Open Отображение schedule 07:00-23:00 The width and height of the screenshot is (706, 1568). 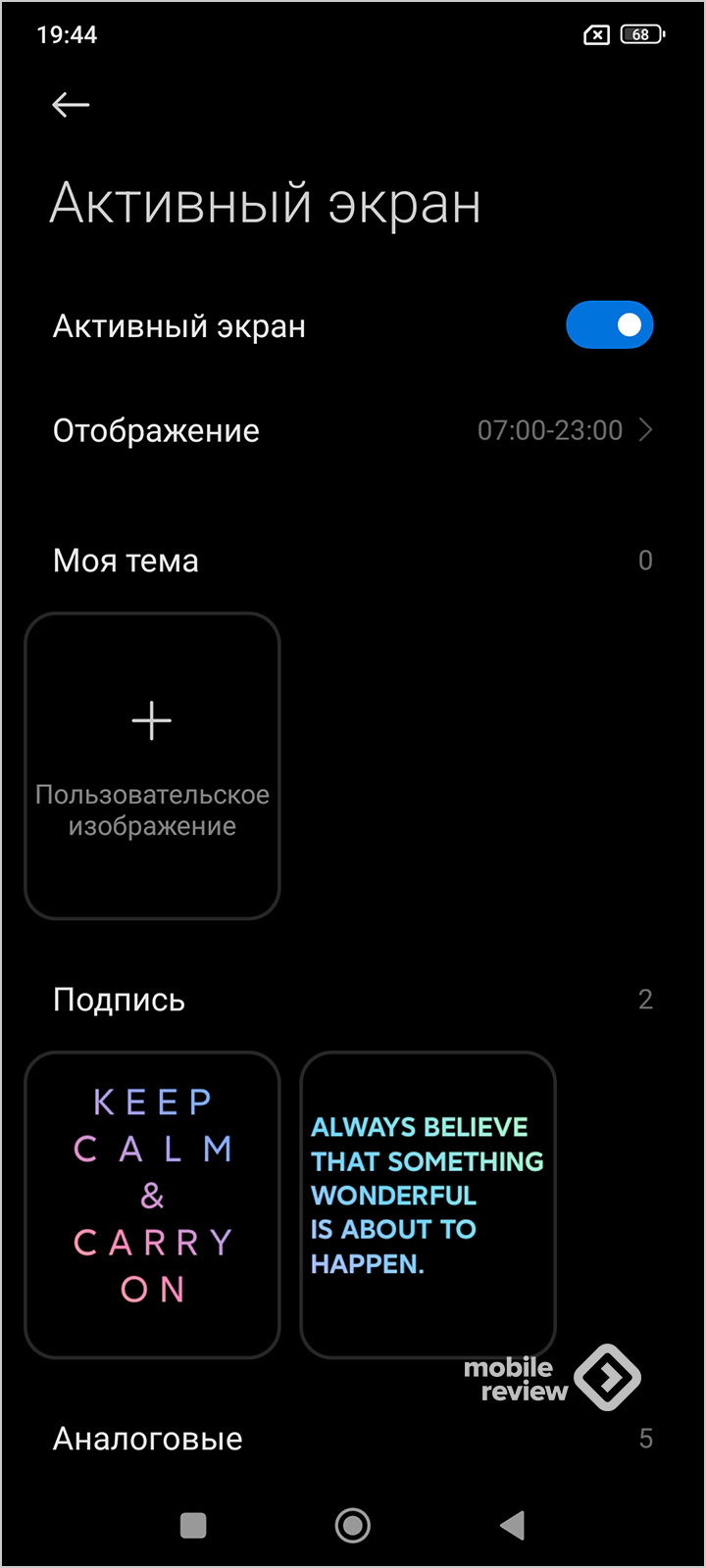click(353, 430)
